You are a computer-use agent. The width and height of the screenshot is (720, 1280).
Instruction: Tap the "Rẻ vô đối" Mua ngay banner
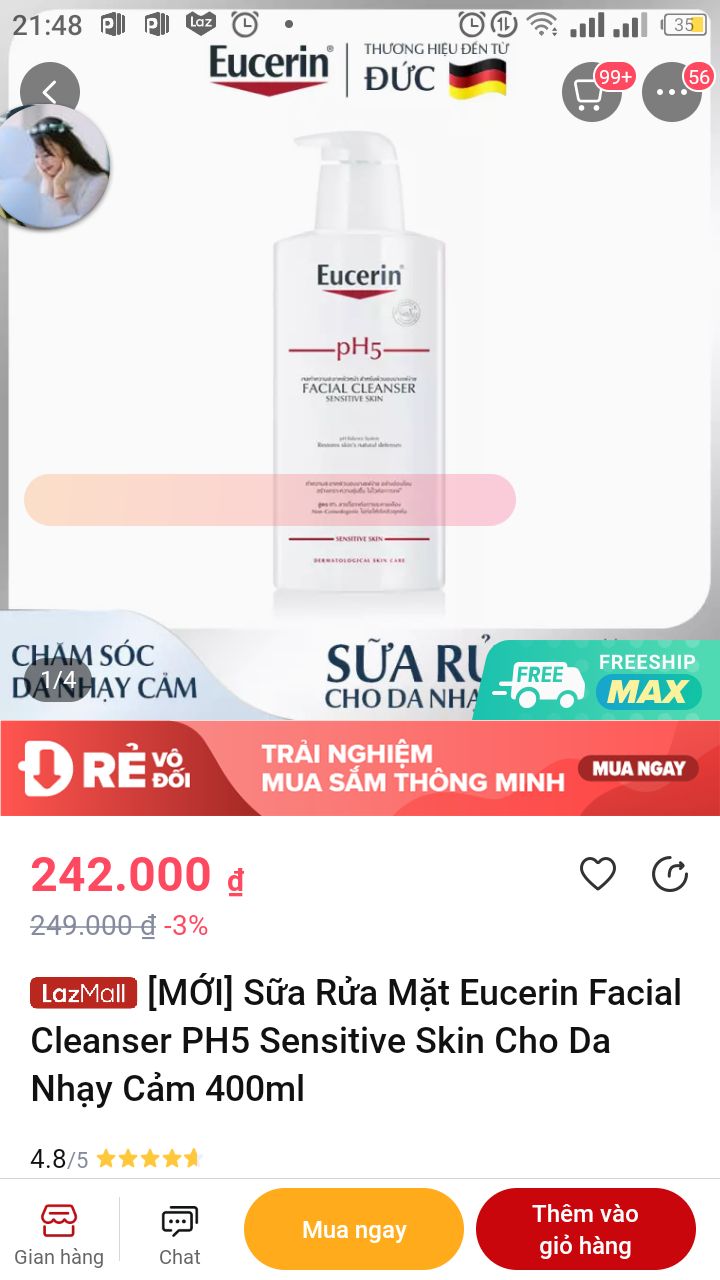360,768
